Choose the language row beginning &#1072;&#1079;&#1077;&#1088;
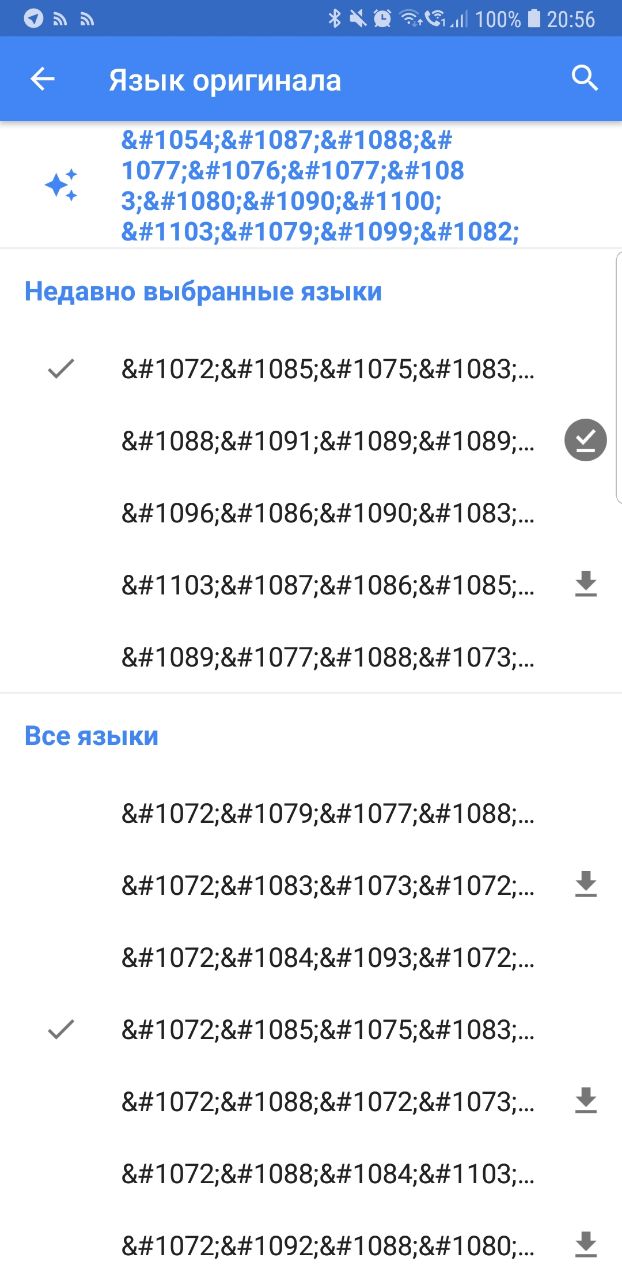 coord(328,814)
